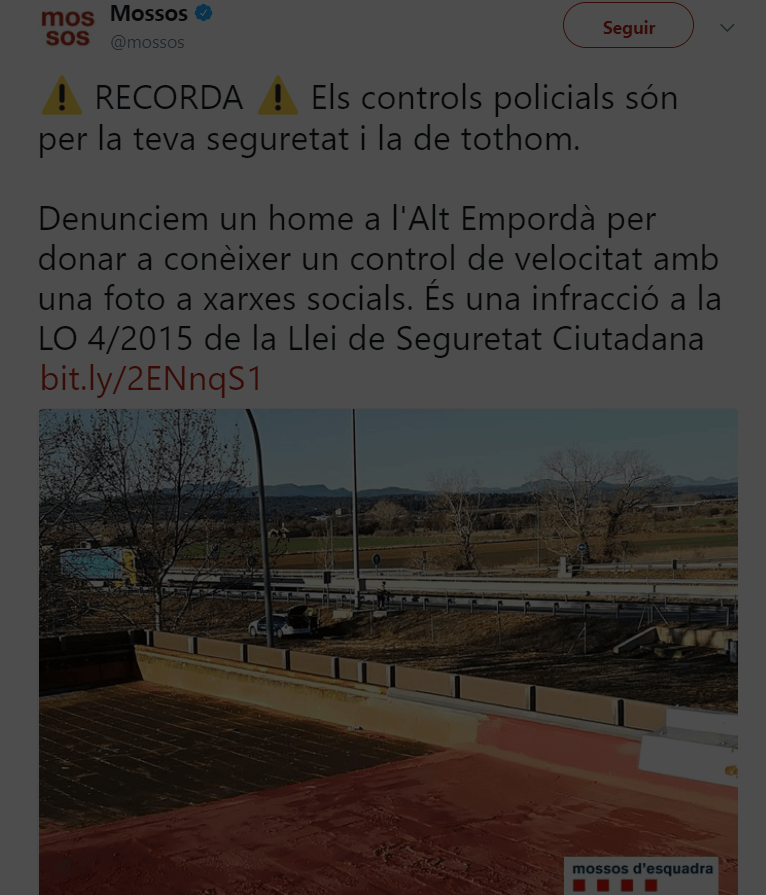Enlarge the tweet's roadside photo
The width and height of the screenshot is (766, 895).
(x=388, y=650)
